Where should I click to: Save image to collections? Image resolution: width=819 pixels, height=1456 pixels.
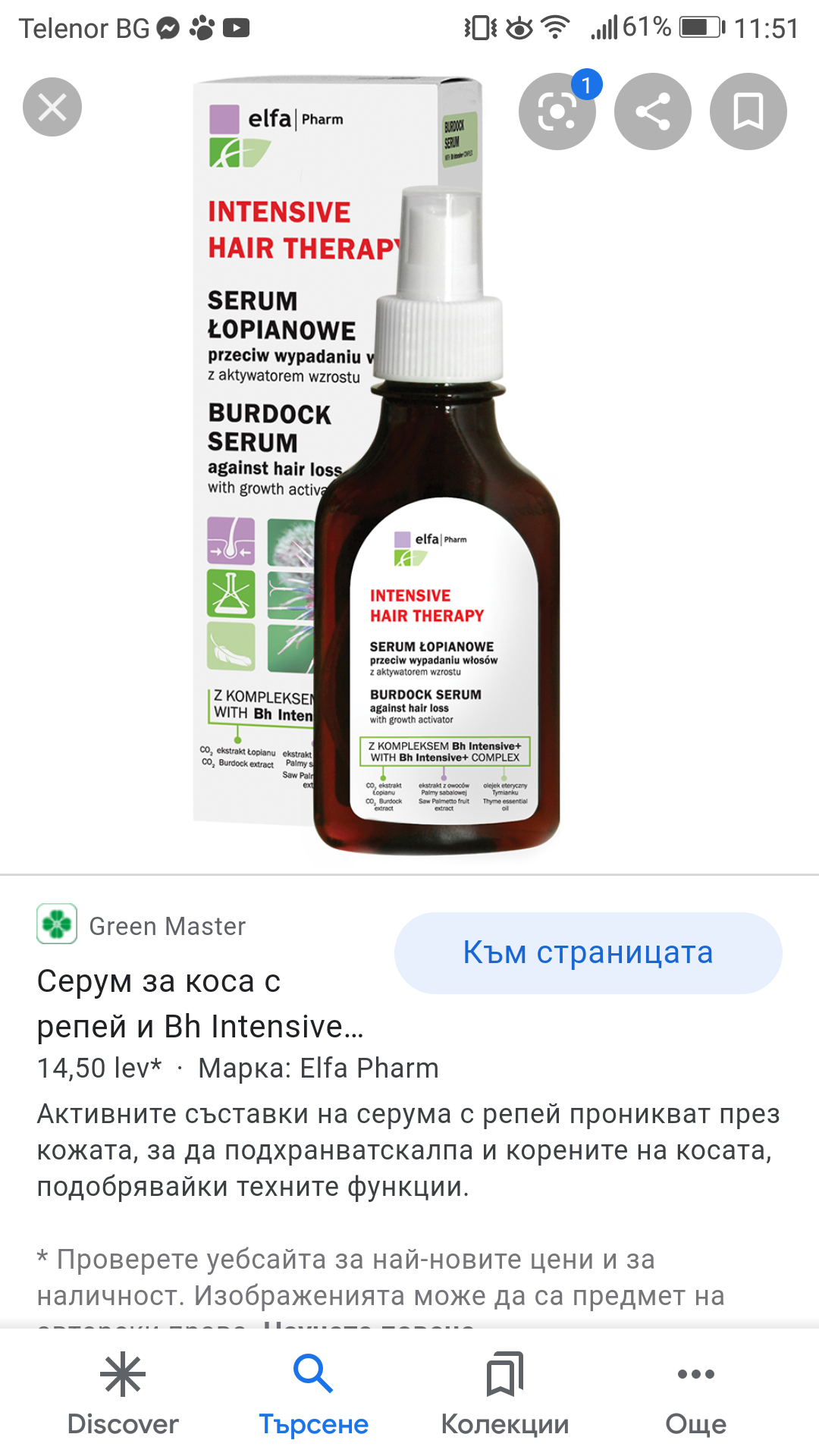(748, 111)
